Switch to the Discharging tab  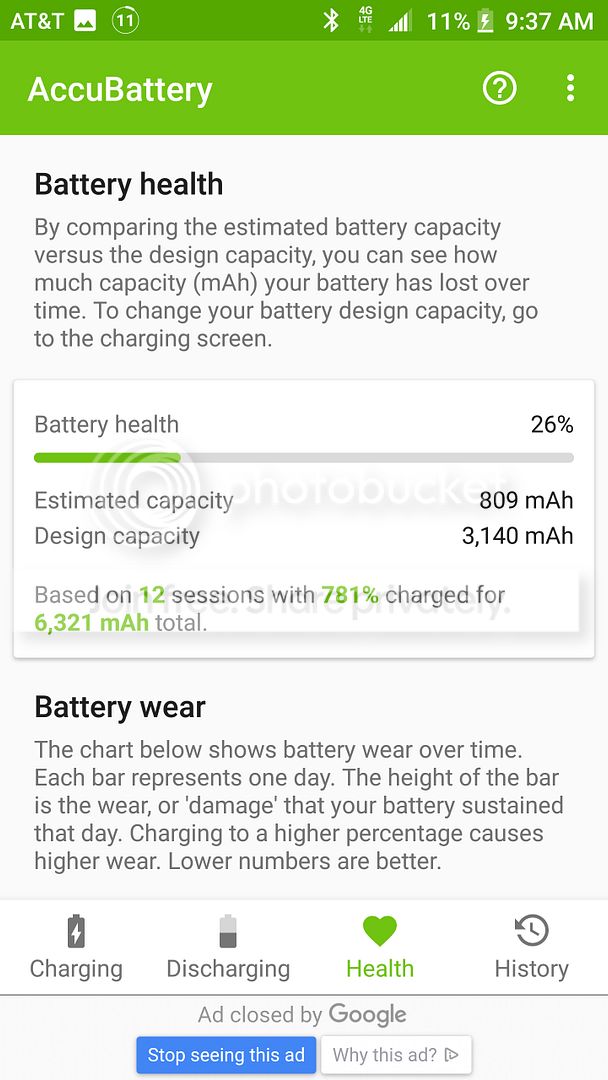pyautogui.click(x=228, y=947)
